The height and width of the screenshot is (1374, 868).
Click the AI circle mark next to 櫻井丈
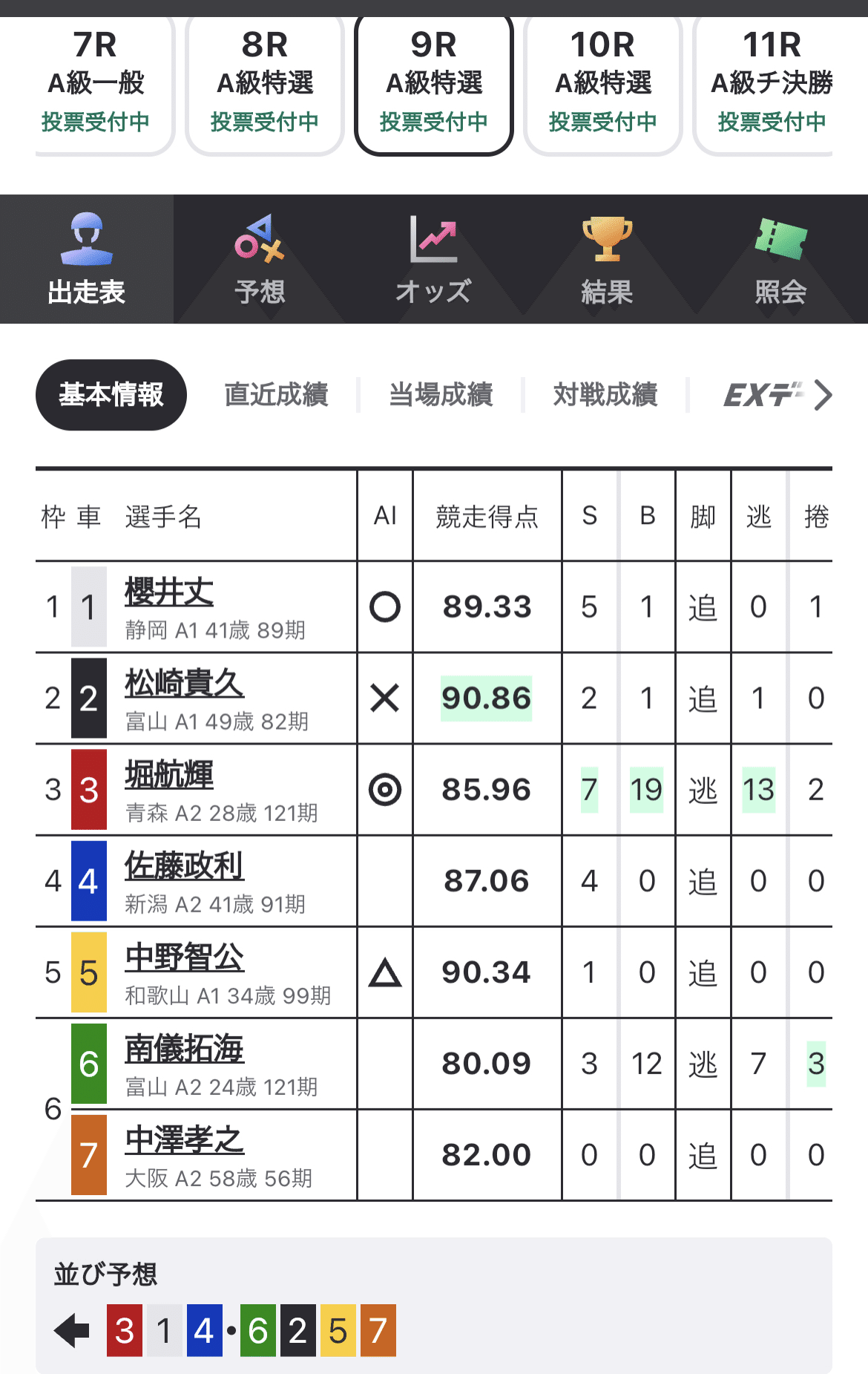coord(384,606)
